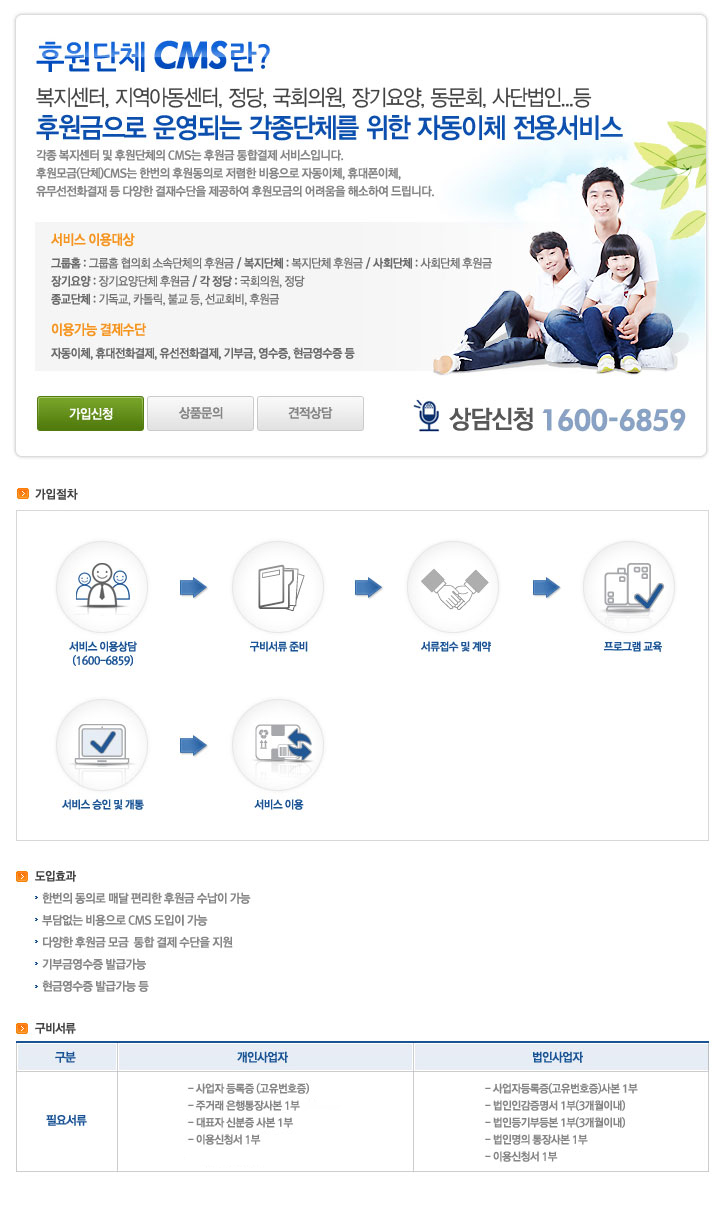Select the 견적상담 quote consultation button
Viewport: 723px width, 1205px height.
[x=310, y=413]
